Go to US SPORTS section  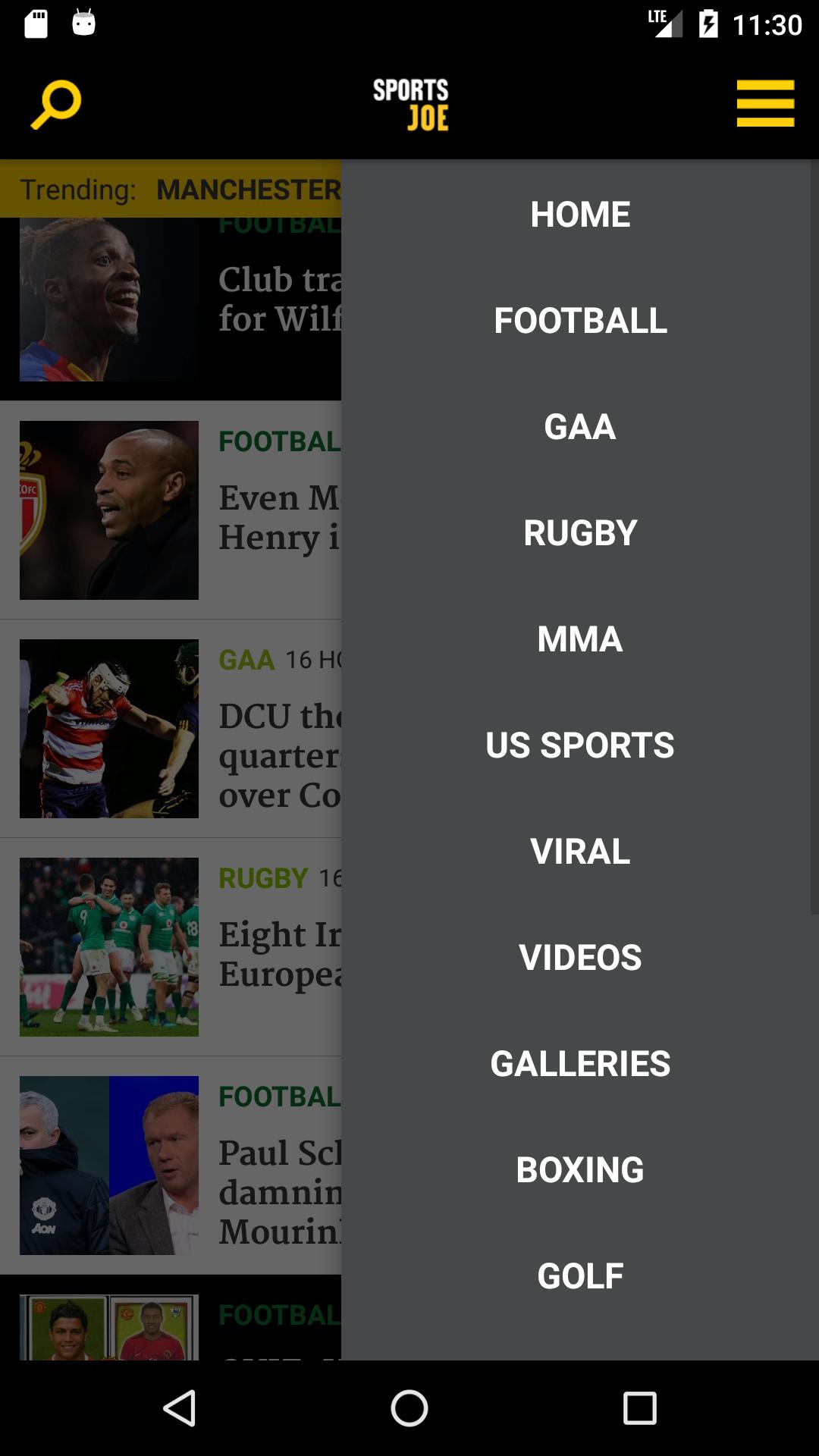point(580,745)
